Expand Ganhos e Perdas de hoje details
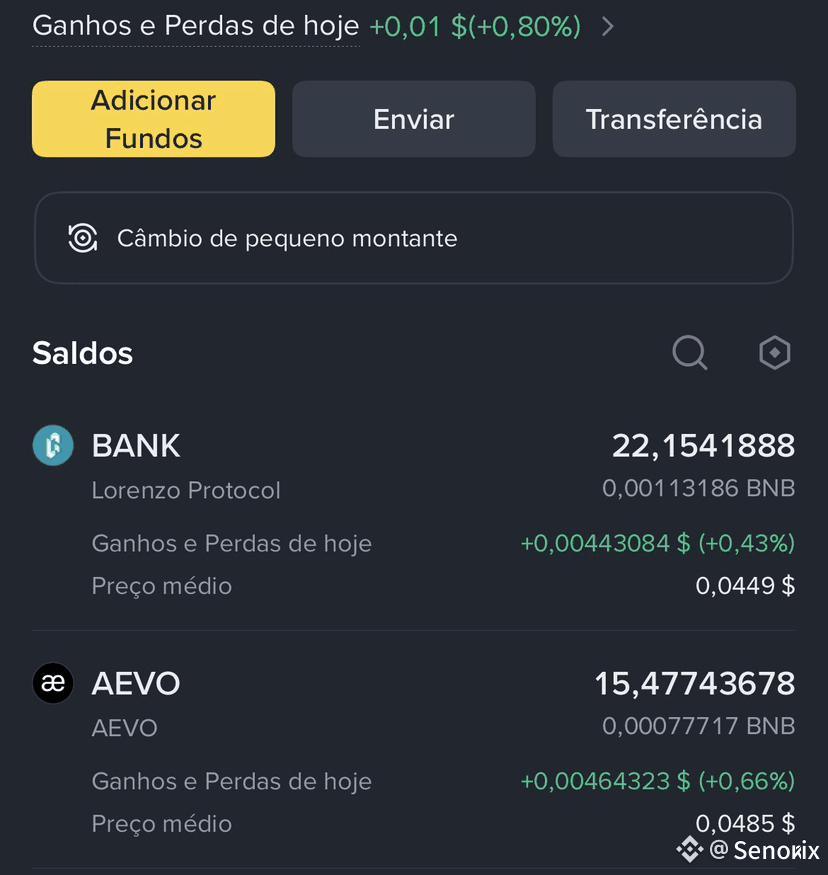 click(x=607, y=27)
